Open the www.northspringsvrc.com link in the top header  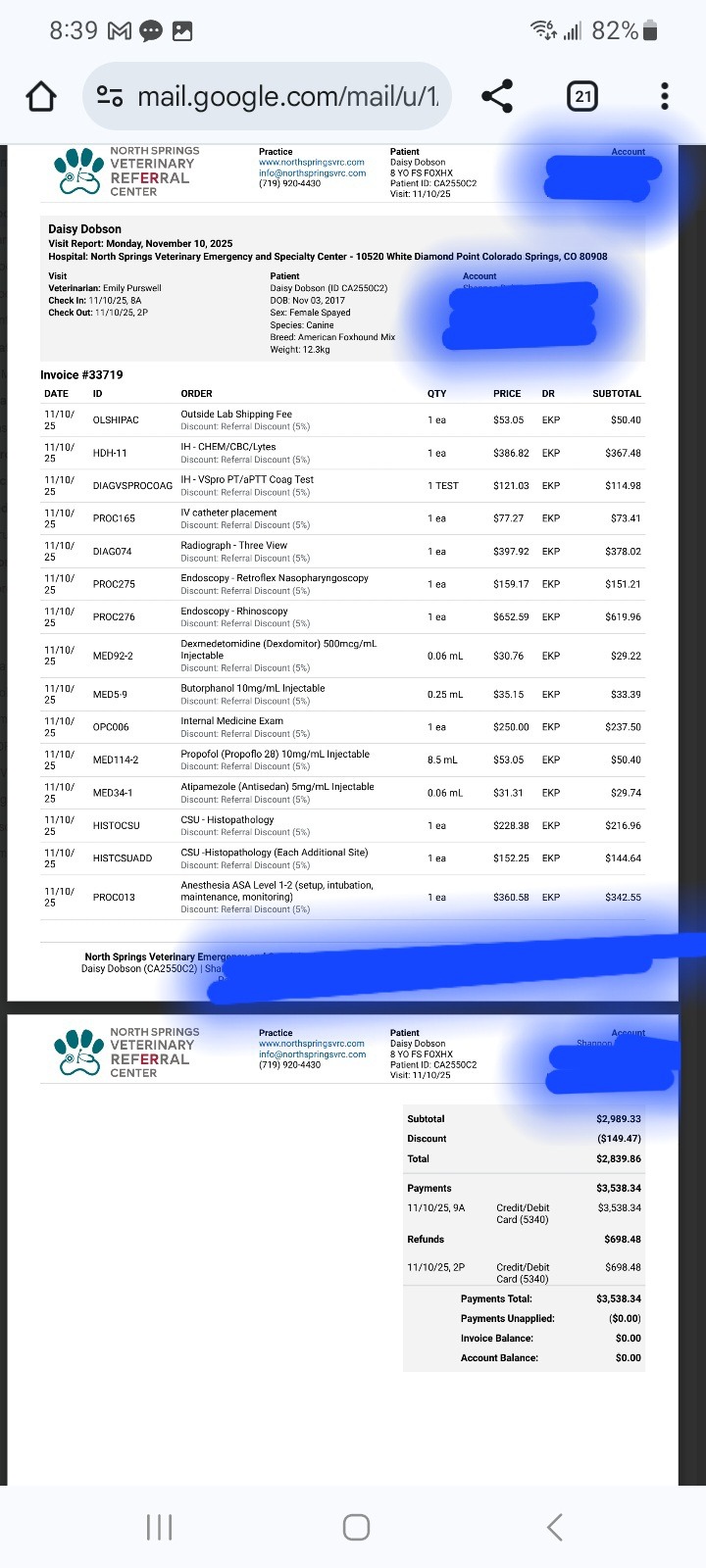pyautogui.click(x=311, y=163)
